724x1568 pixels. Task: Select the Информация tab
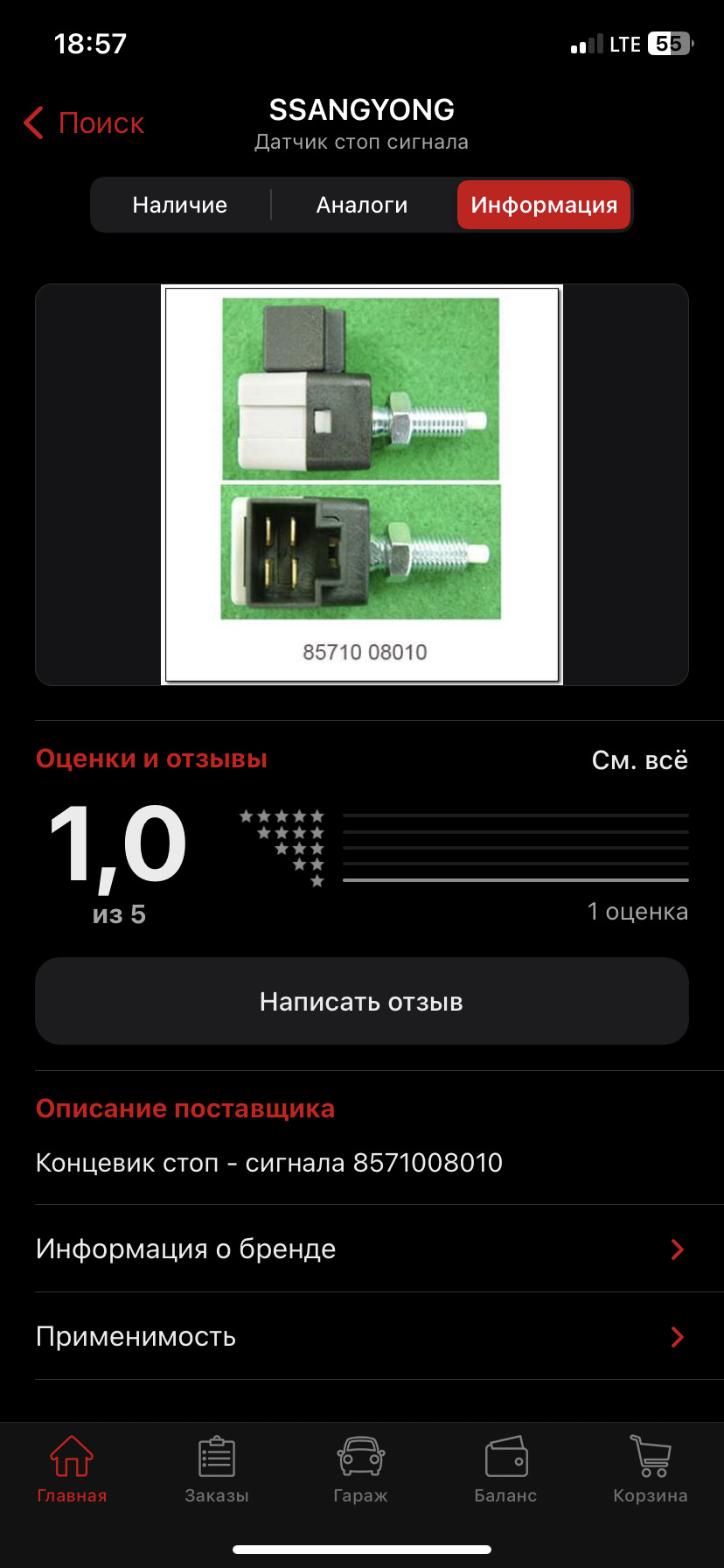[543, 204]
